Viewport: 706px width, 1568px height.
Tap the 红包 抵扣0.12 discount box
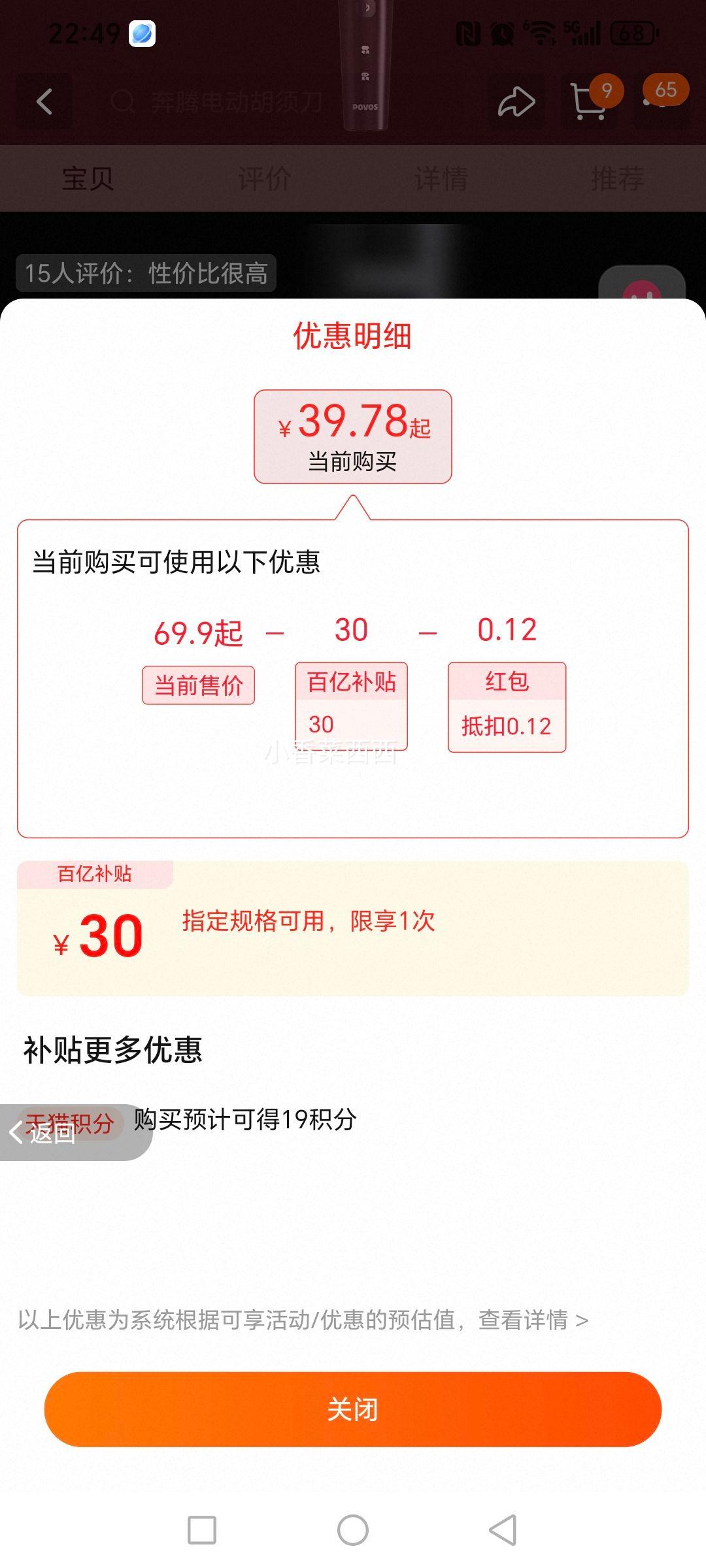pyautogui.click(x=507, y=706)
